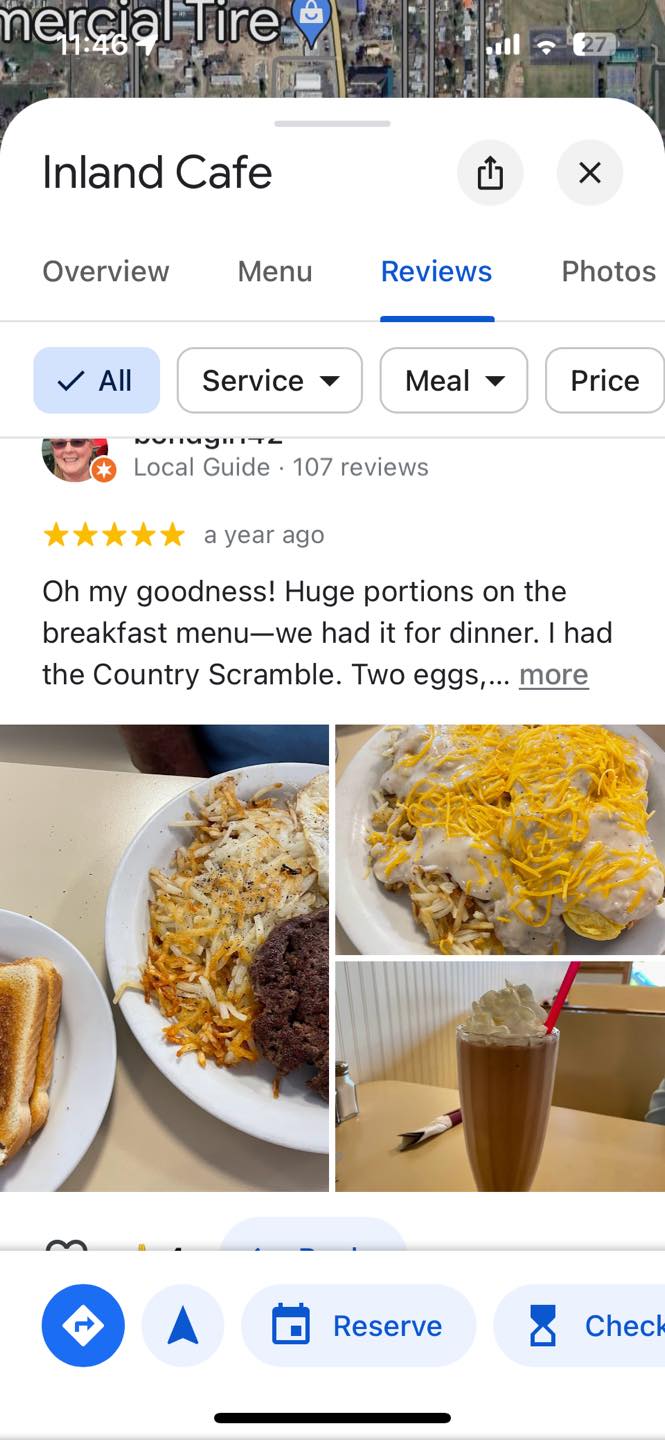Select the All reviews filter chip

coord(97,380)
